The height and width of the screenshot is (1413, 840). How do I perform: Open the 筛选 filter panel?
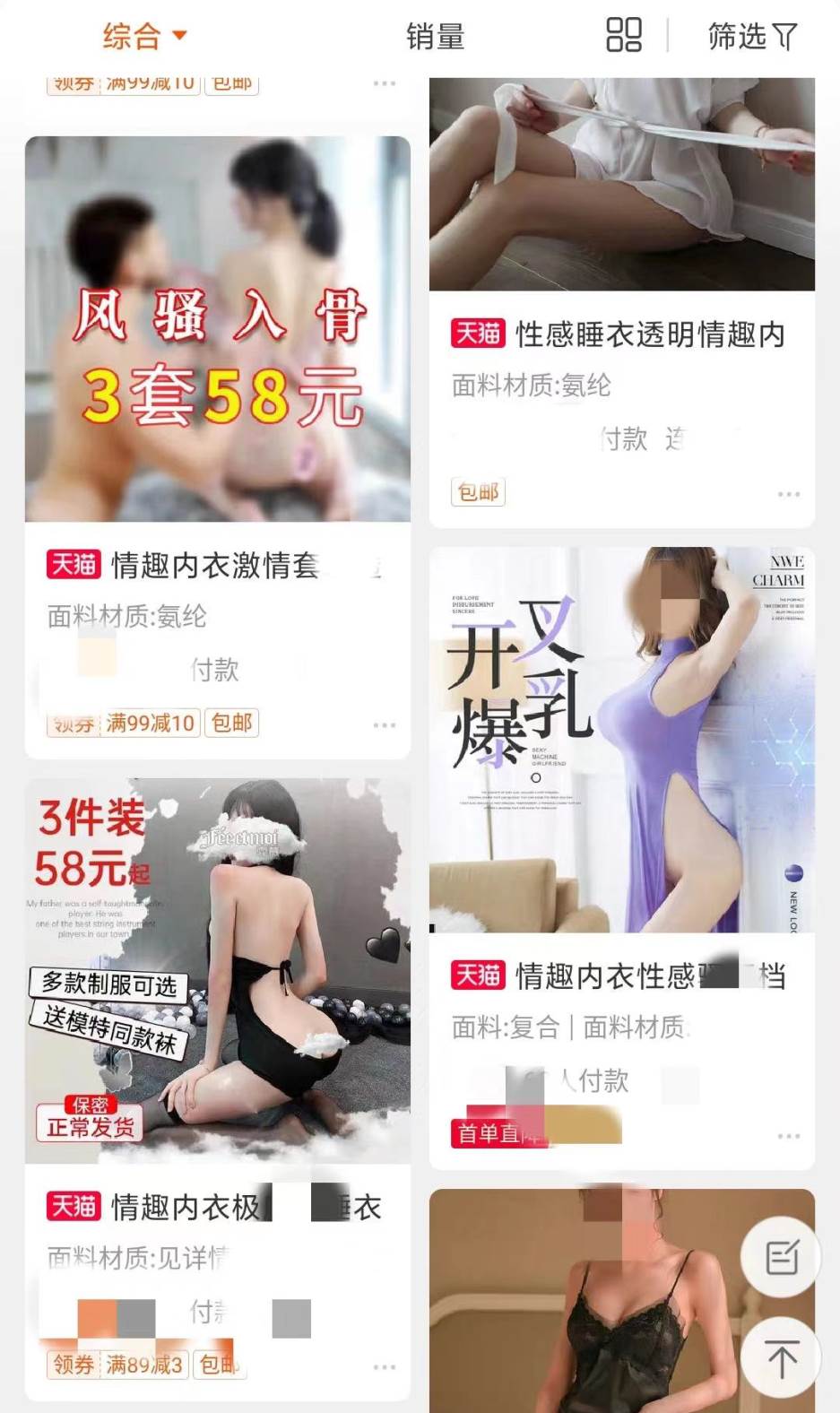point(751,37)
